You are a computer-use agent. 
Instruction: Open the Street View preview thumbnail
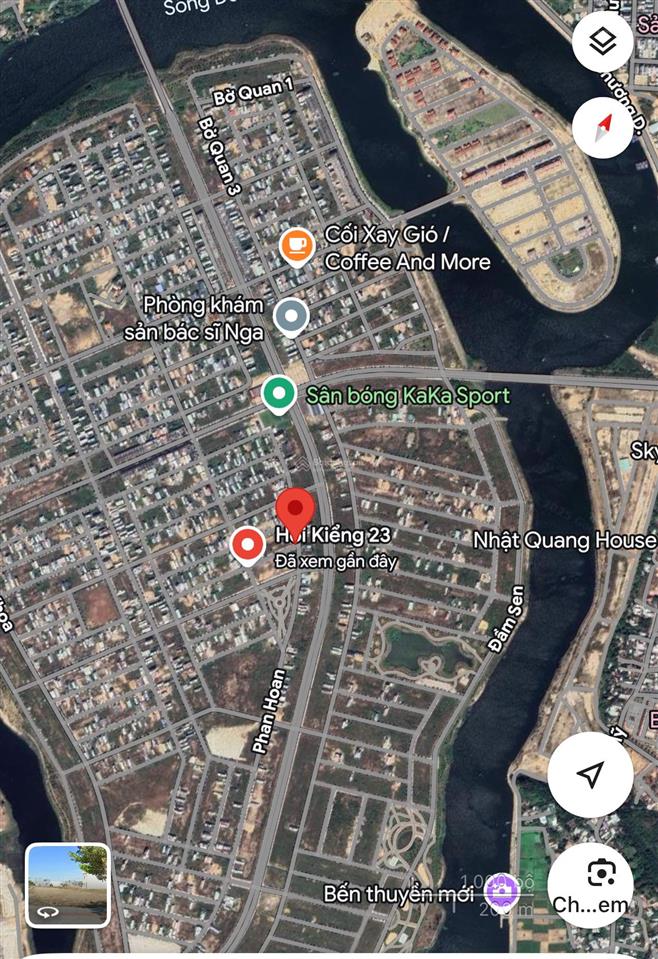pyautogui.click(x=68, y=884)
